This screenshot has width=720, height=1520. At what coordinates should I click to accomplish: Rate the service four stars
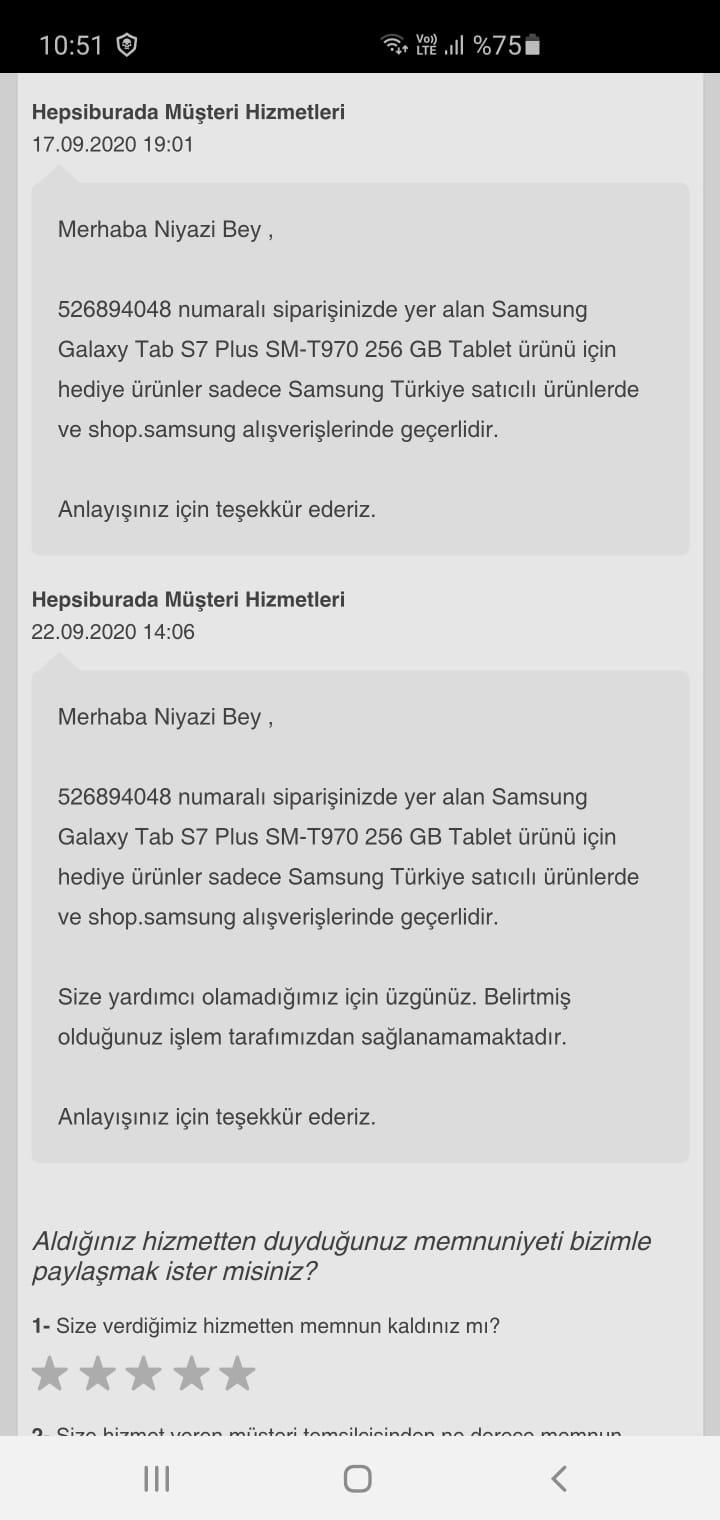coord(190,1373)
